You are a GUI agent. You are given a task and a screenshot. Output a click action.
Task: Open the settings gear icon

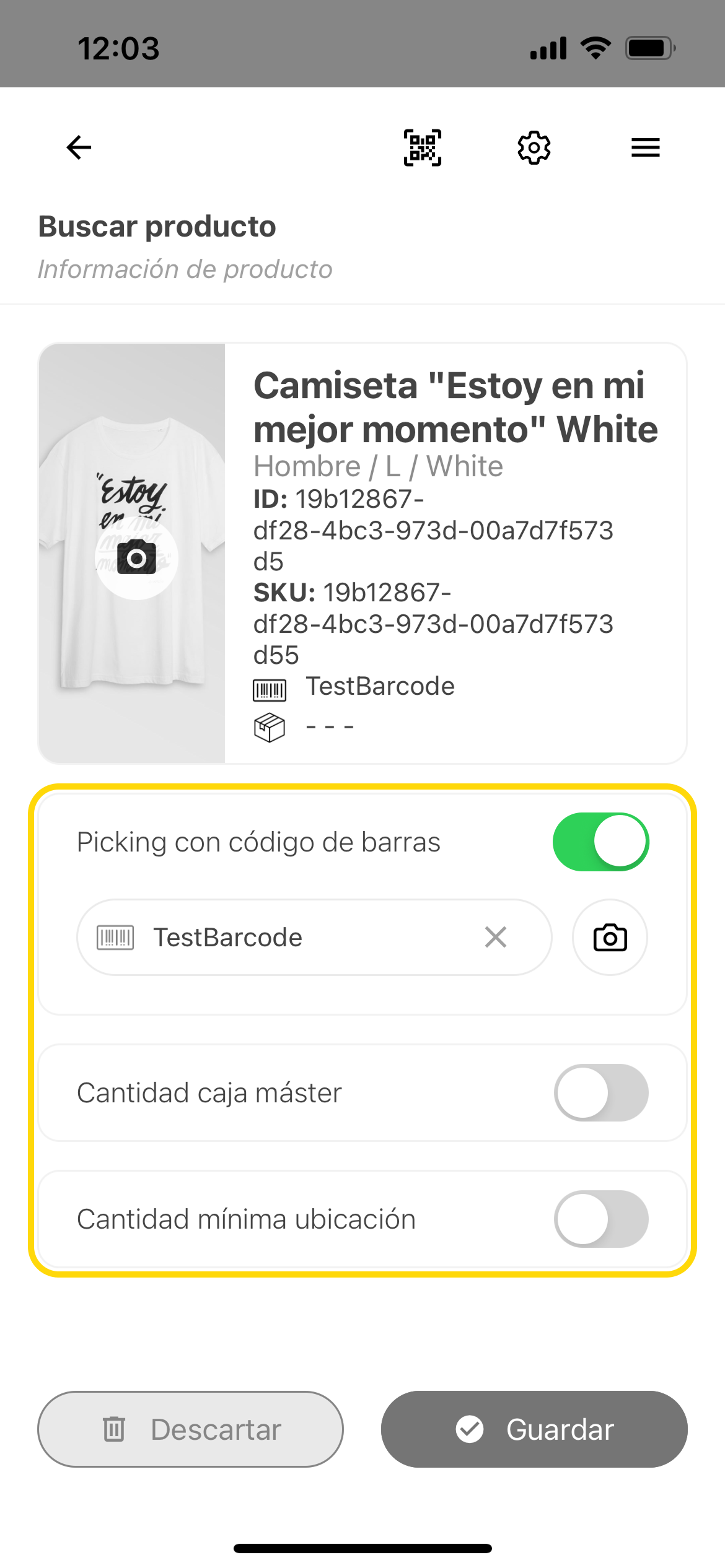point(534,147)
